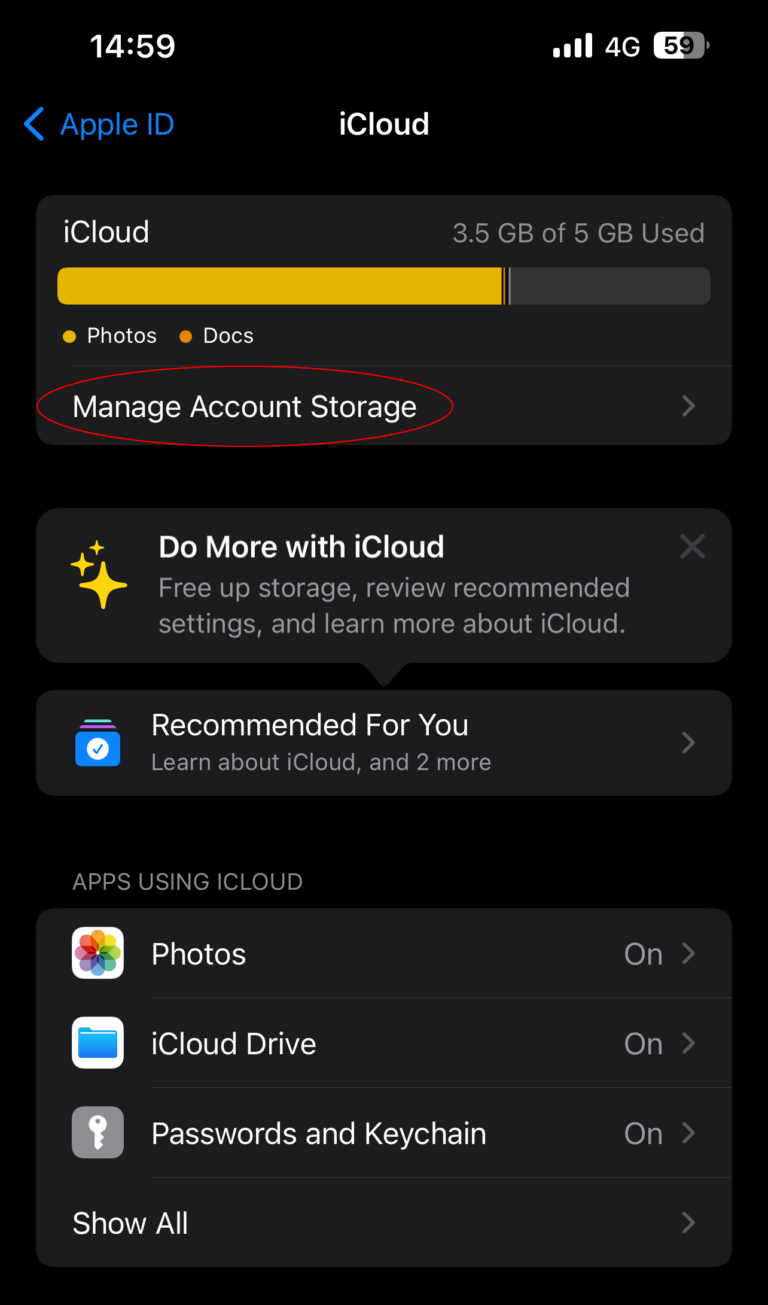
Task: Toggle iCloud Drive off using its On label
Action: pyautogui.click(x=643, y=1044)
